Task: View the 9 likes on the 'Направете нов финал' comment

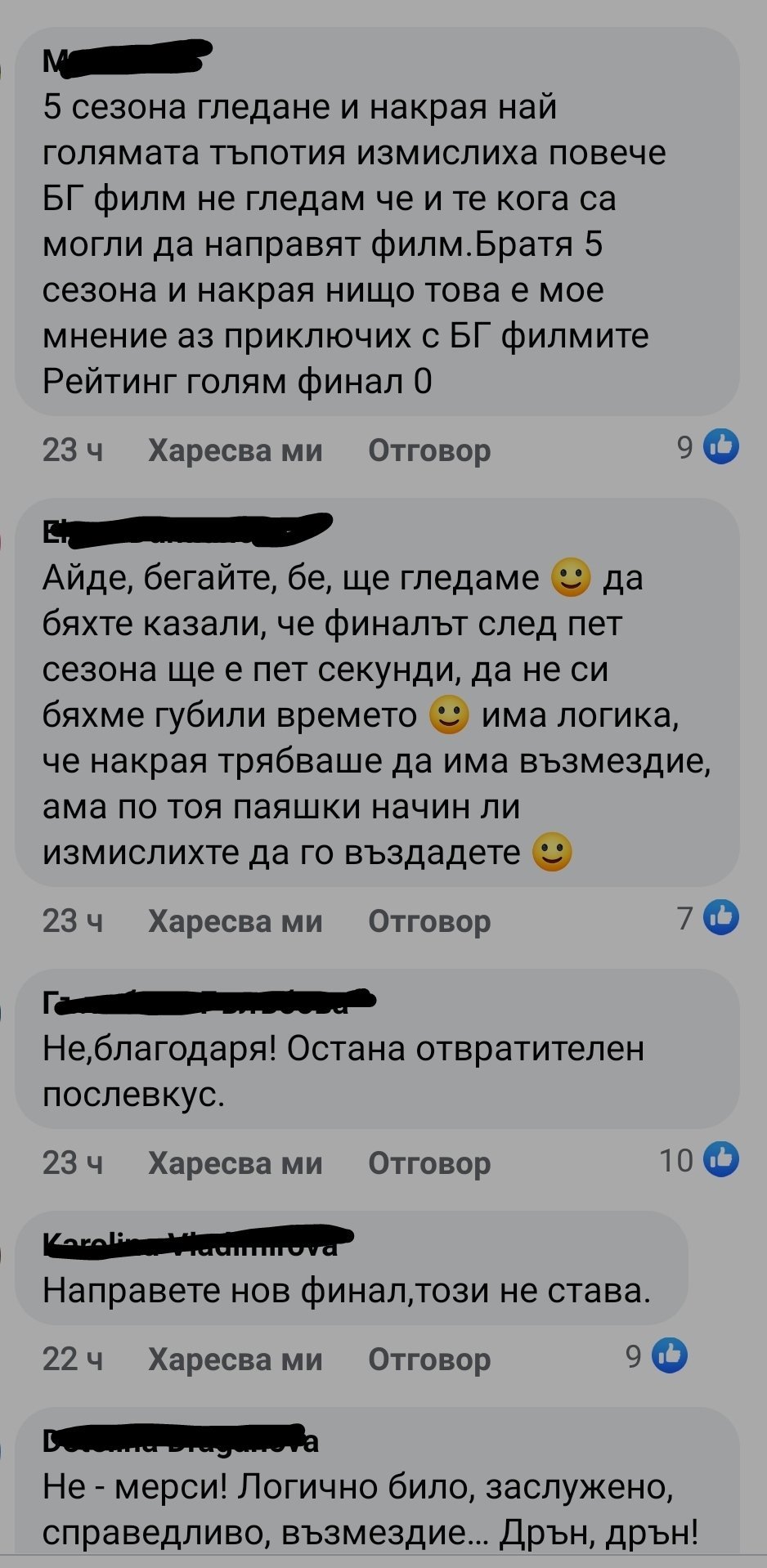Action: pyautogui.click(x=657, y=1356)
